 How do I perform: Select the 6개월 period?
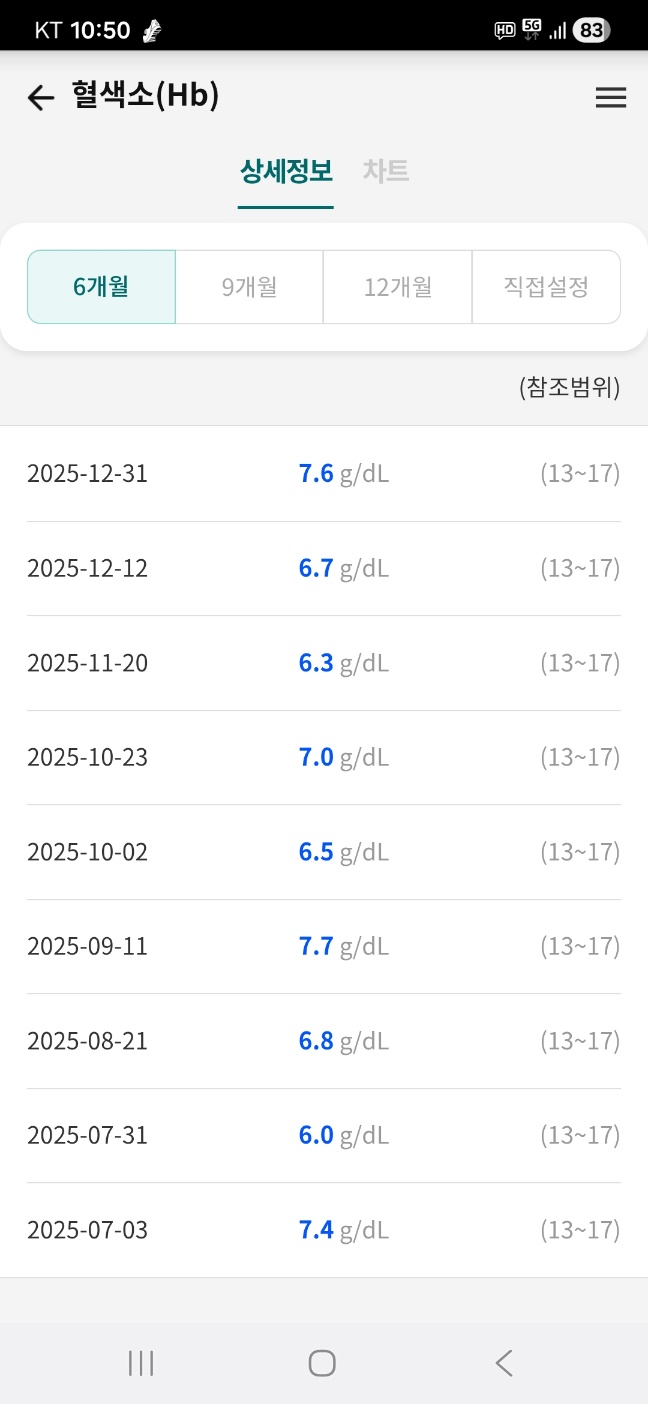[101, 287]
